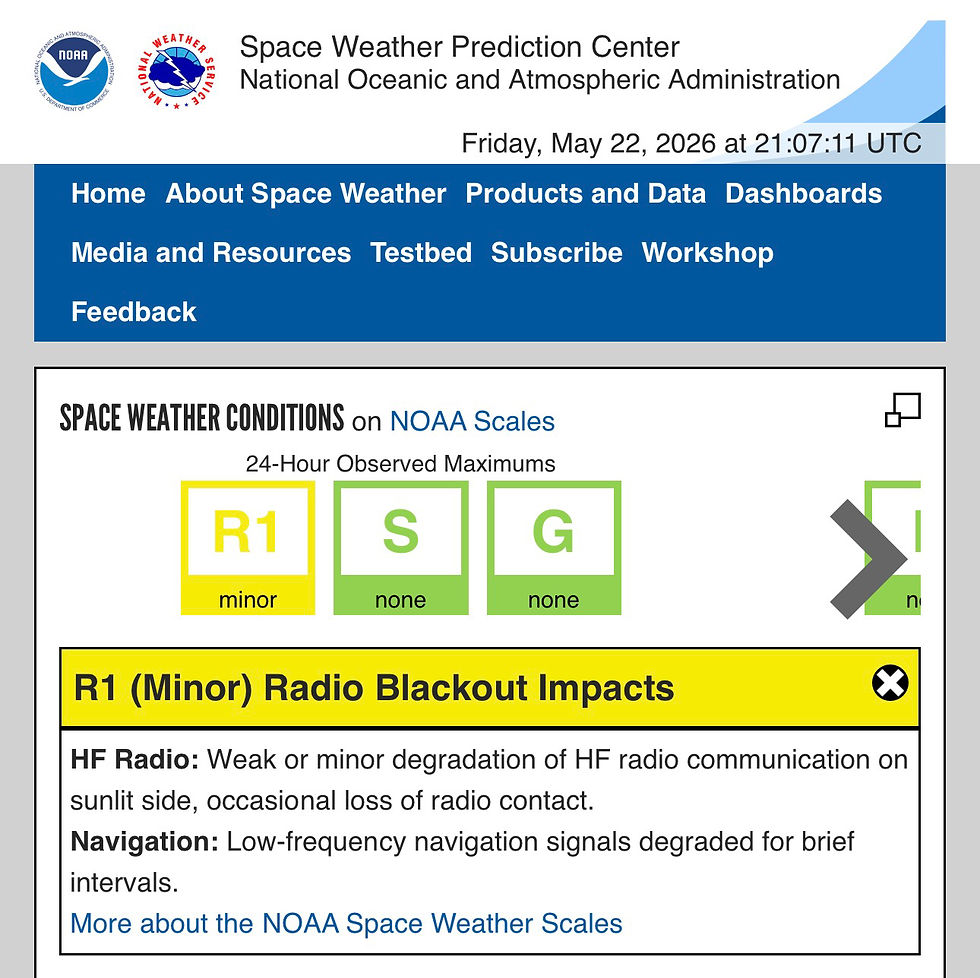Visit the Testbed page
Image resolution: width=980 pixels, height=978 pixels.
[x=421, y=253]
